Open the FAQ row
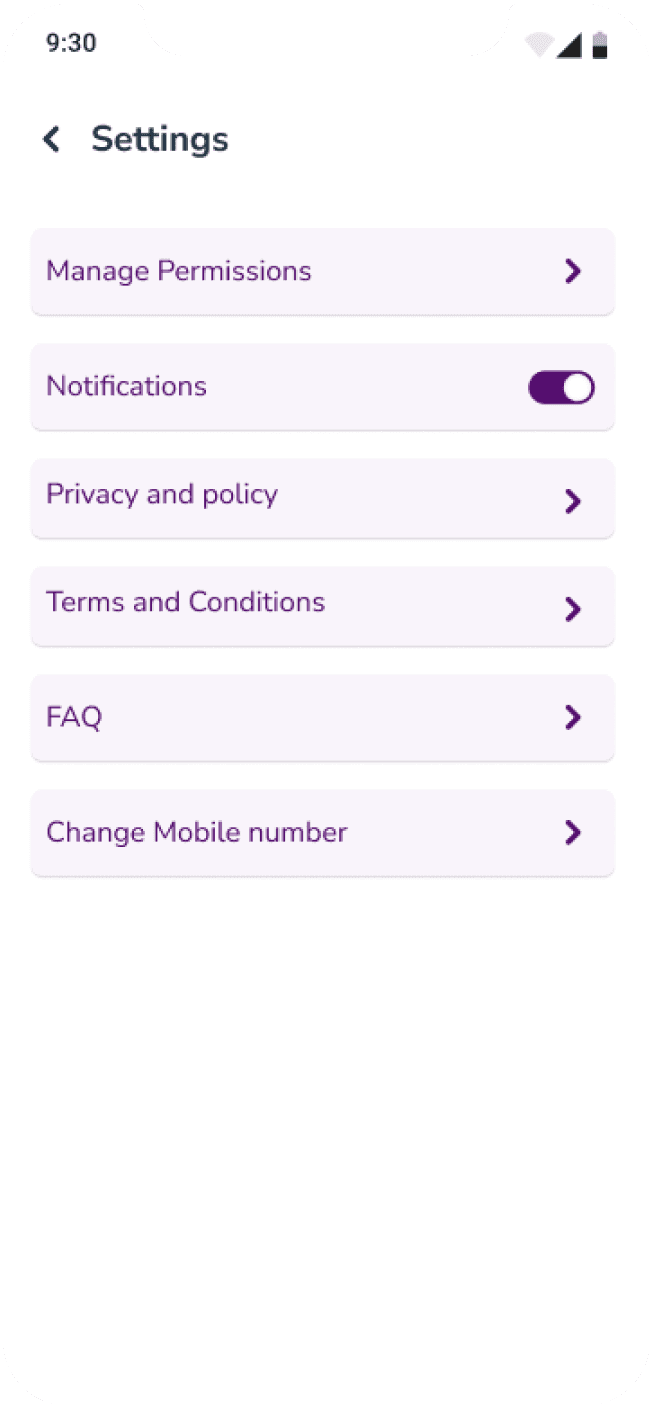 point(322,717)
